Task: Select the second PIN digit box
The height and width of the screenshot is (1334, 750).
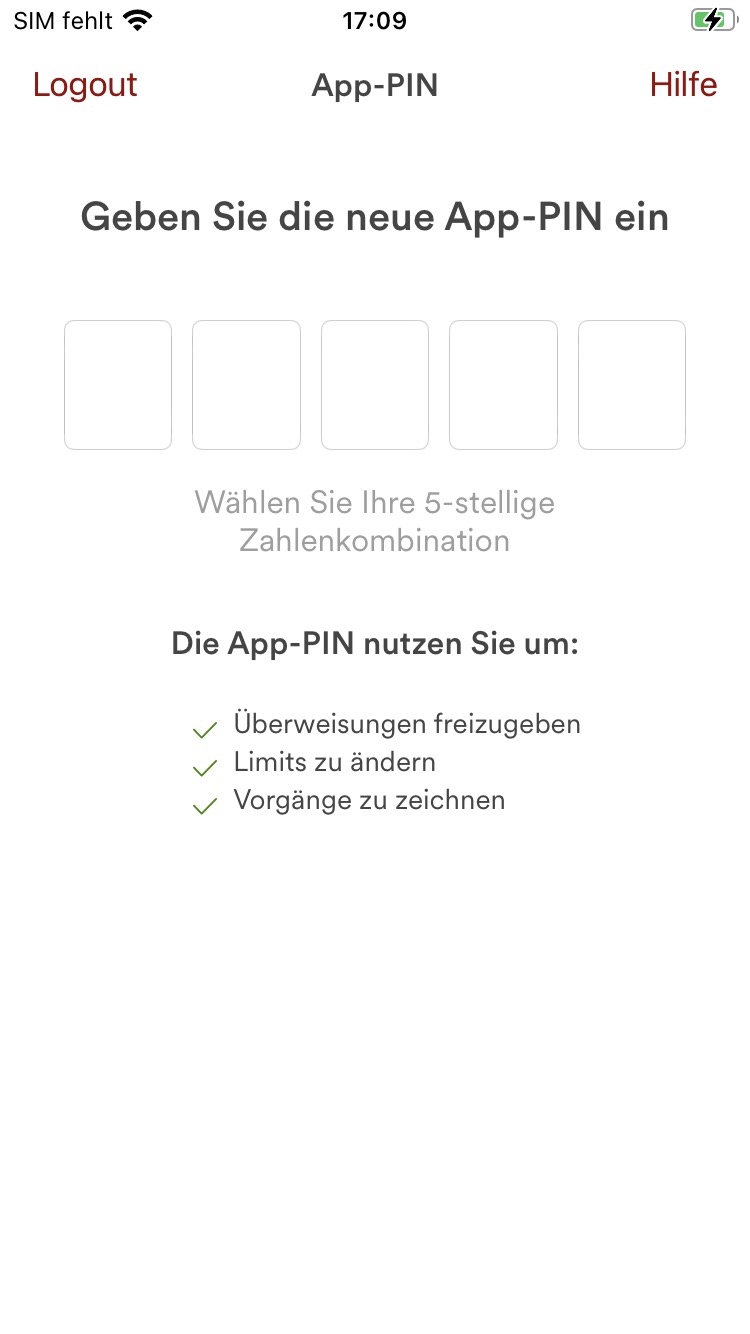Action: point(246,385)
